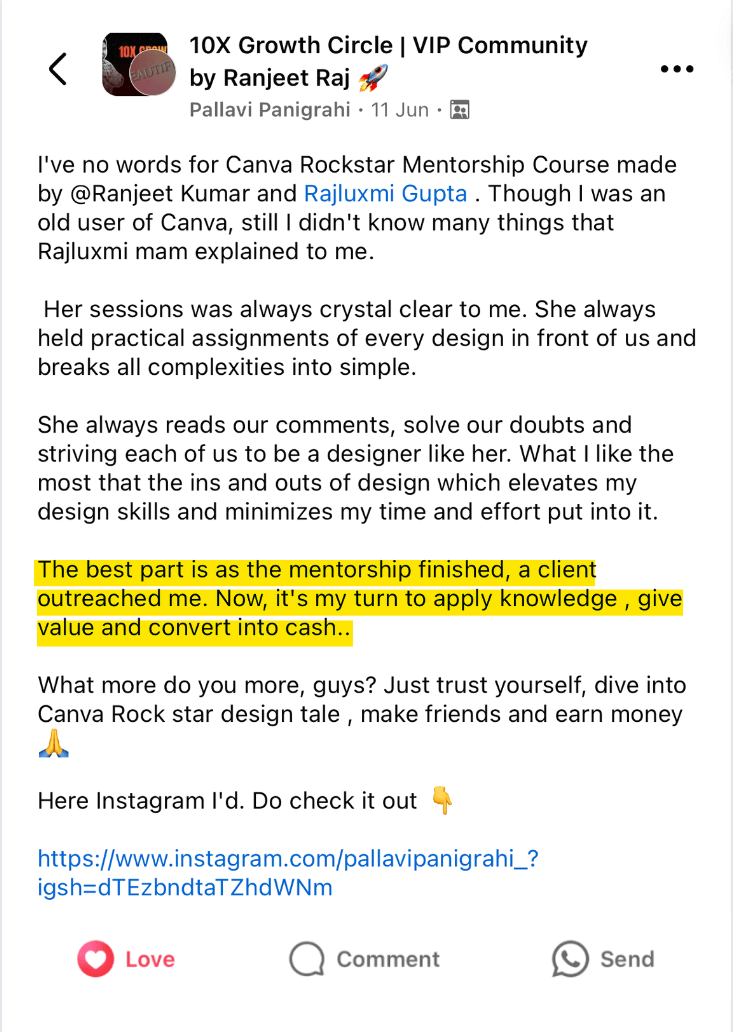Go back using the back arrow

click(x=58, y=69)
